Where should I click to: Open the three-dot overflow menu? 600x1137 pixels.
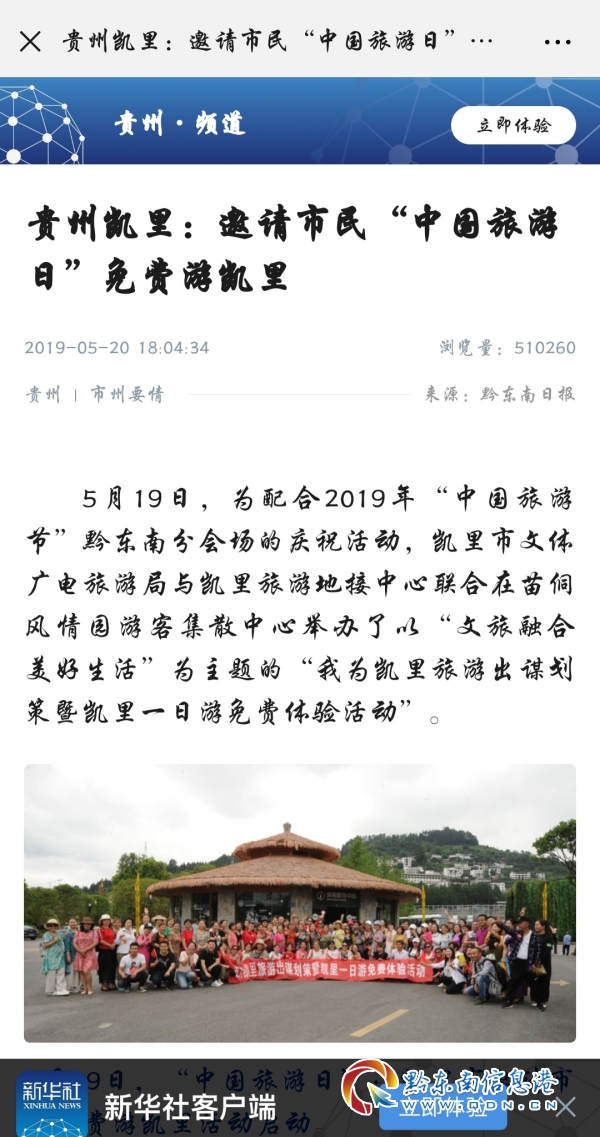coord(557,42)
